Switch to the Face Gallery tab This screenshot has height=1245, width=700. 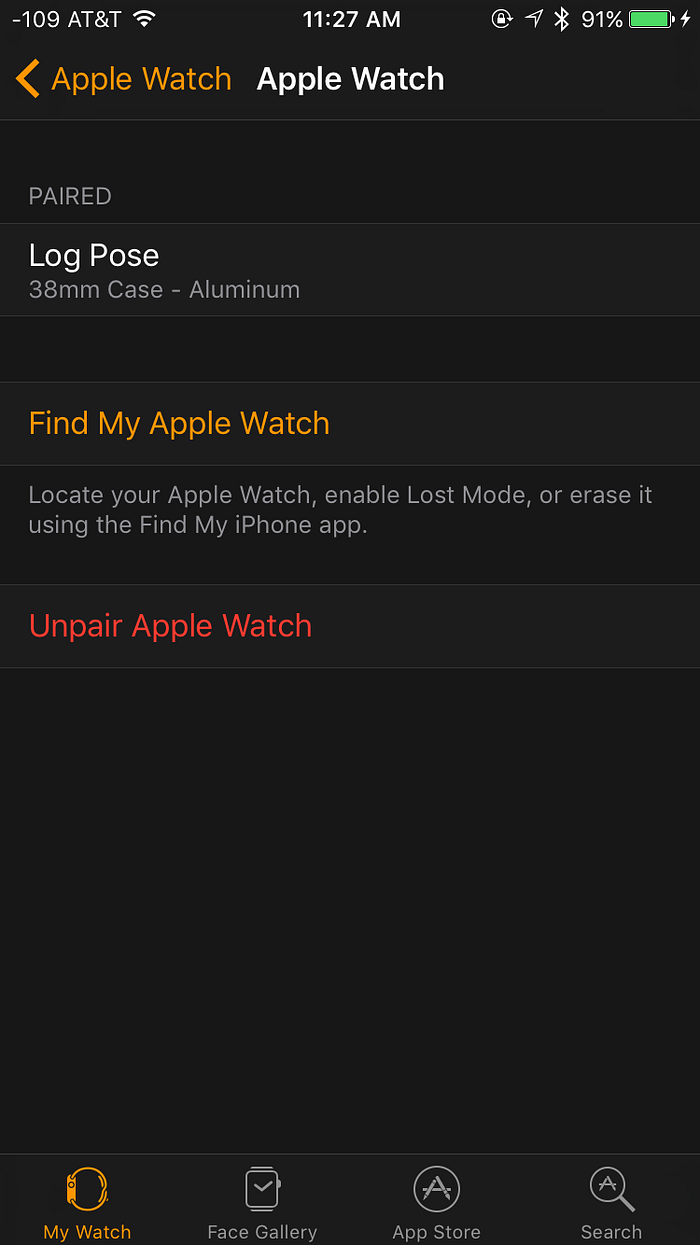click(262, 1202)
